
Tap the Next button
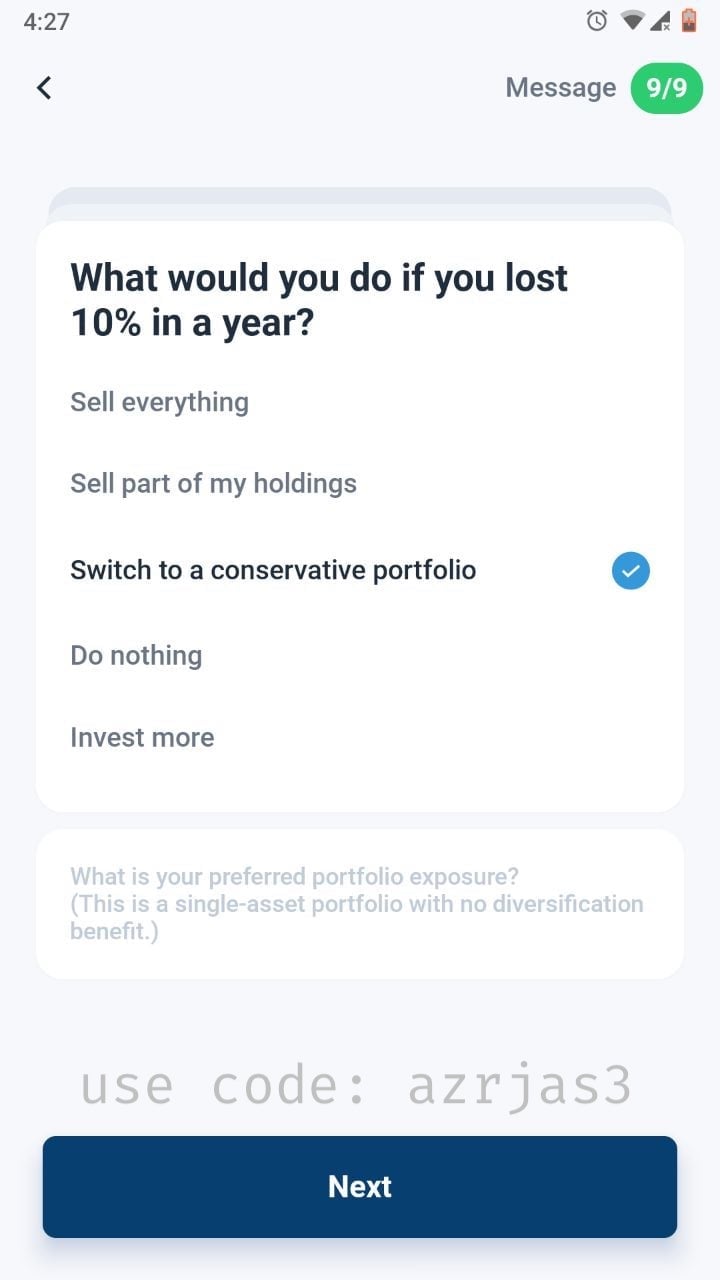click(x=360, y=1187)
